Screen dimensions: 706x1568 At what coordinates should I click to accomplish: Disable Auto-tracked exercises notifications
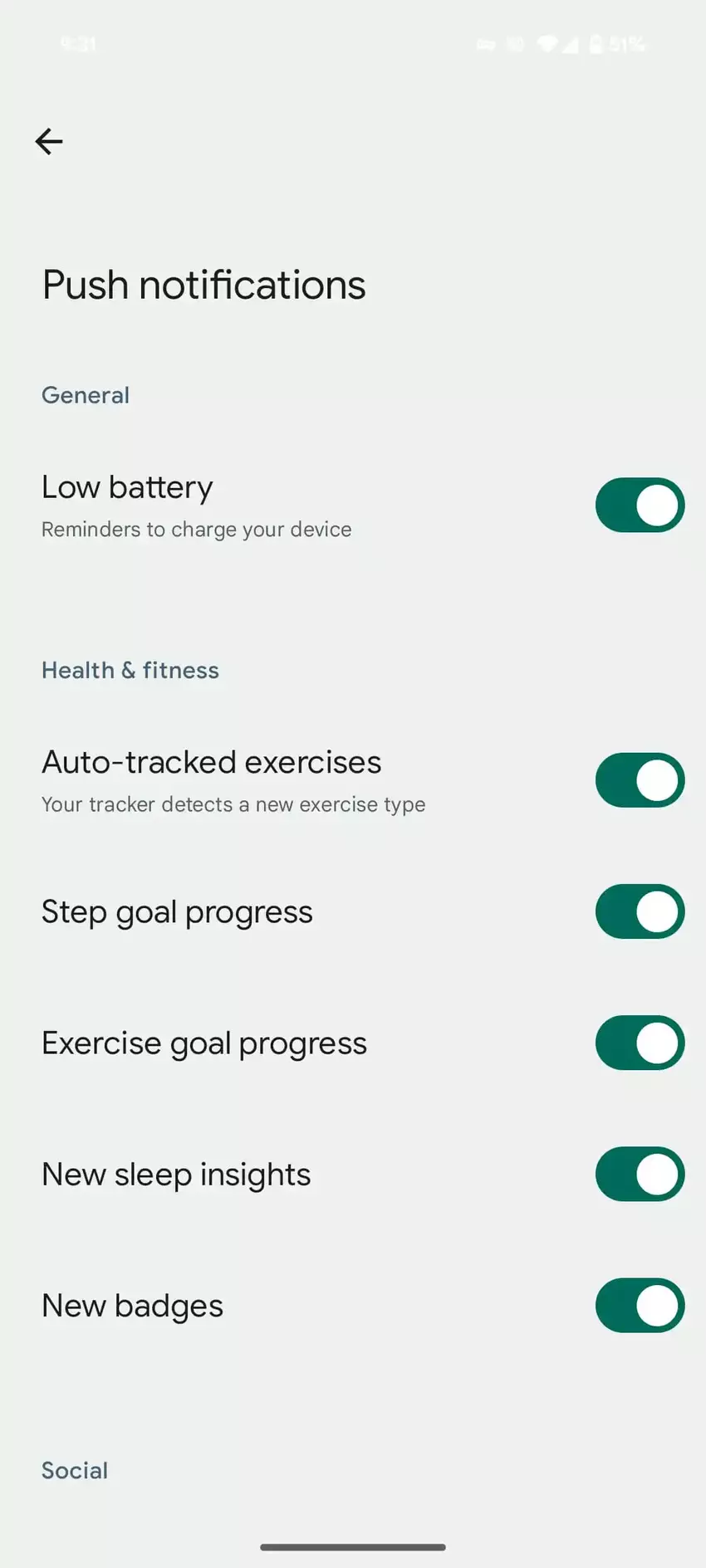[x=639, y=780]
